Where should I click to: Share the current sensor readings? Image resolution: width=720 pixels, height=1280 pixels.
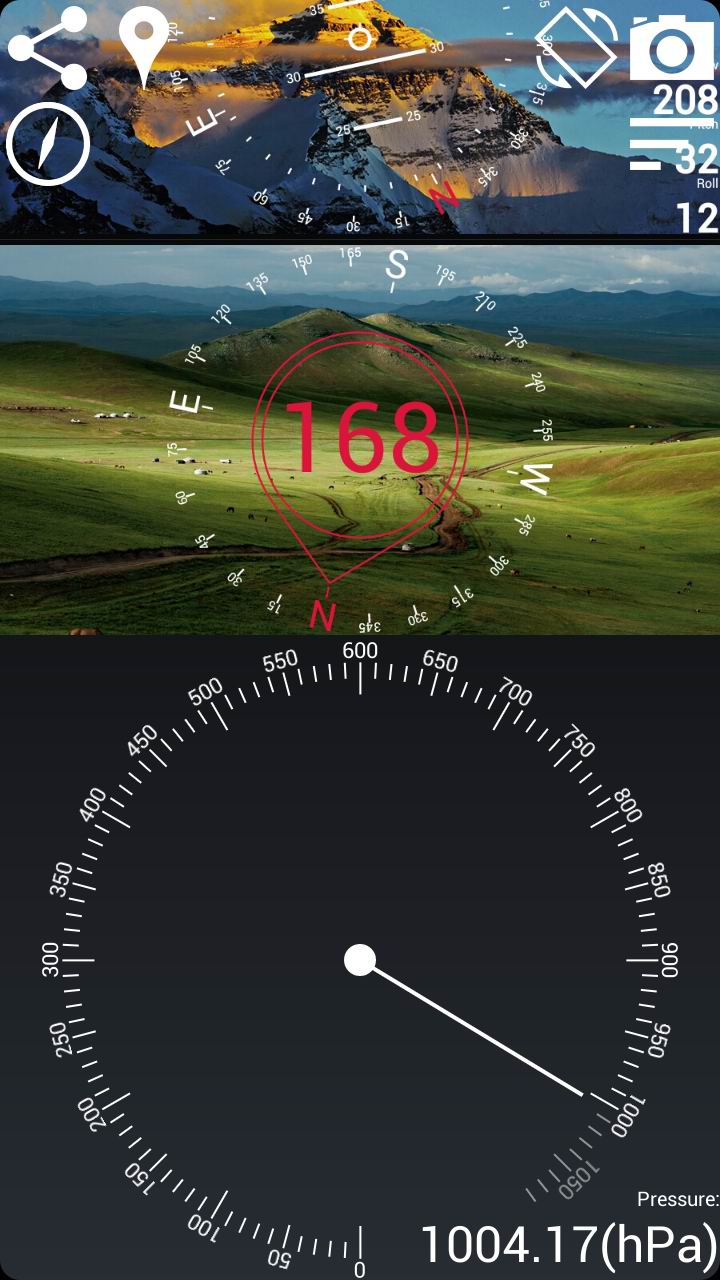[x=48, y=48]
